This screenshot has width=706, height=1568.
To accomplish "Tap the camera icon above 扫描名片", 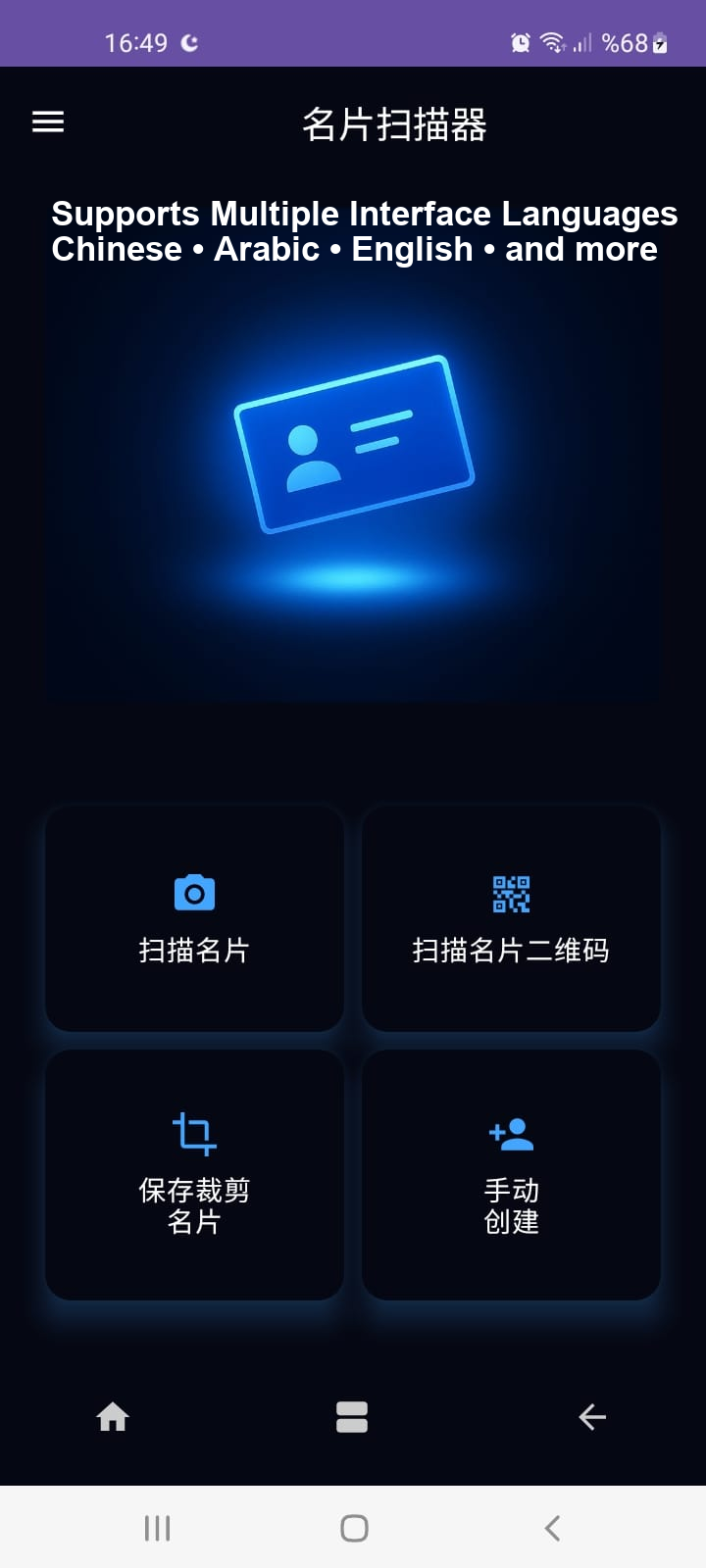I will 193,891.
